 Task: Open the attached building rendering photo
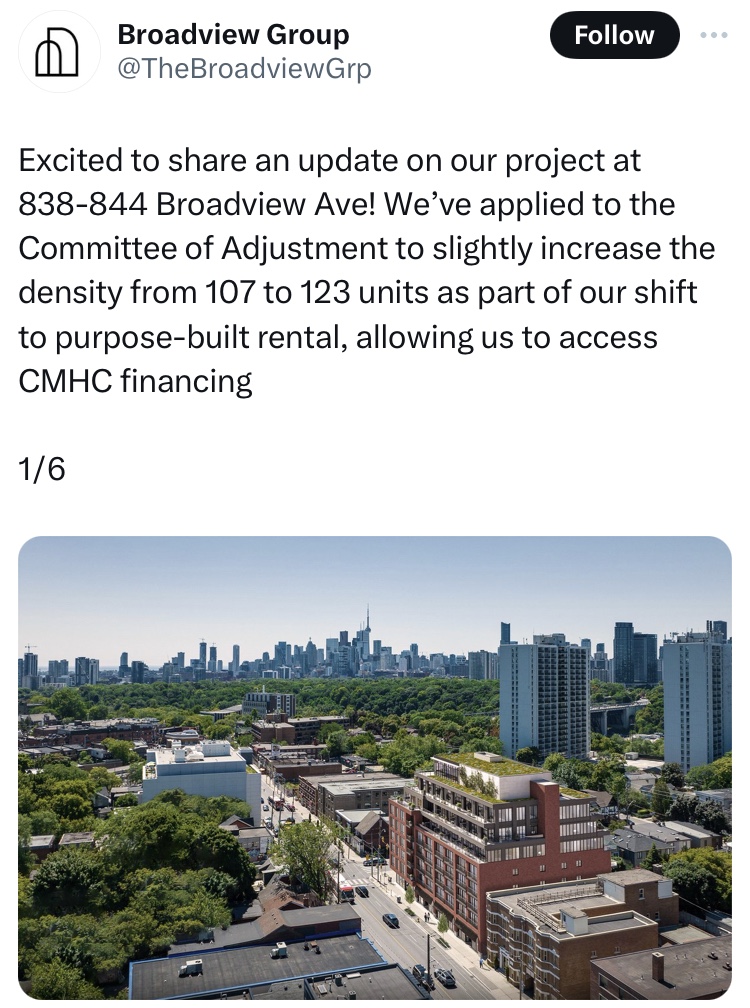coord(375,768)
